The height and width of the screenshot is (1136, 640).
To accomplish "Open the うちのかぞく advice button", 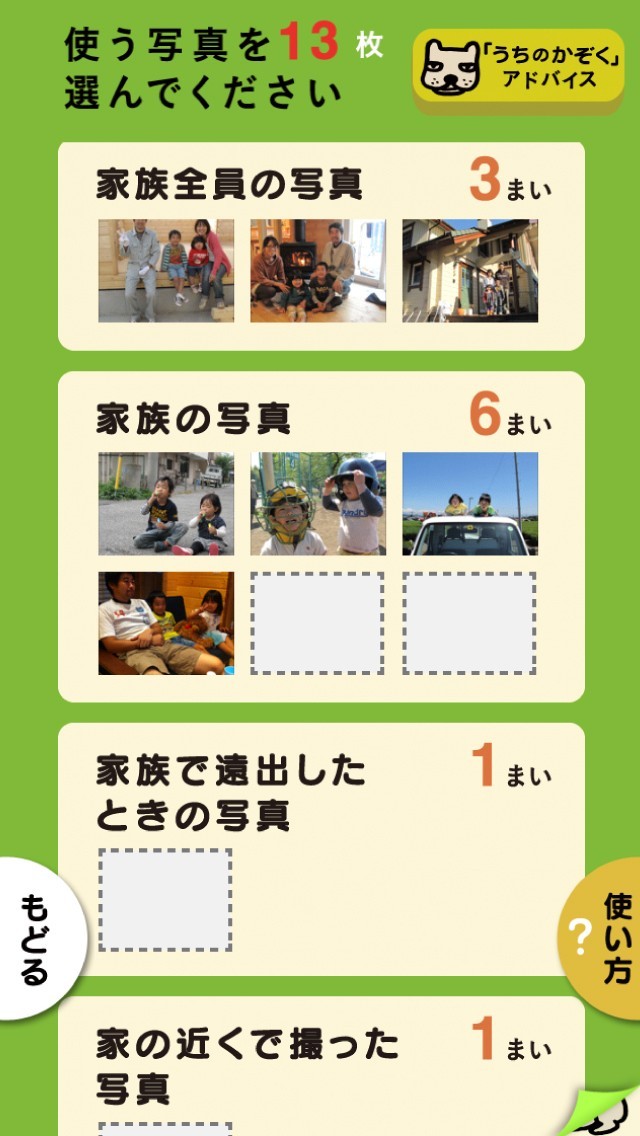I will 517,68.
